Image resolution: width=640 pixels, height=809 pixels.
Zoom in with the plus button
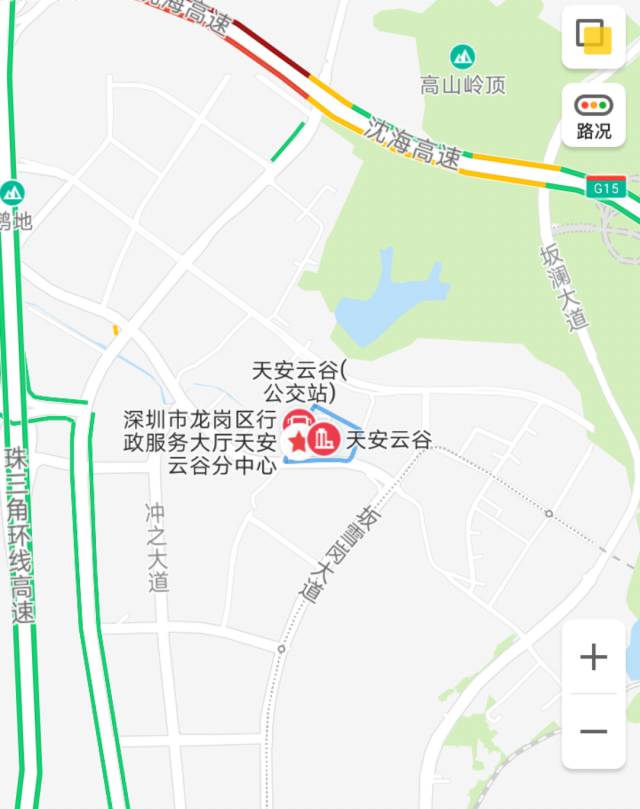pos(593,657)
